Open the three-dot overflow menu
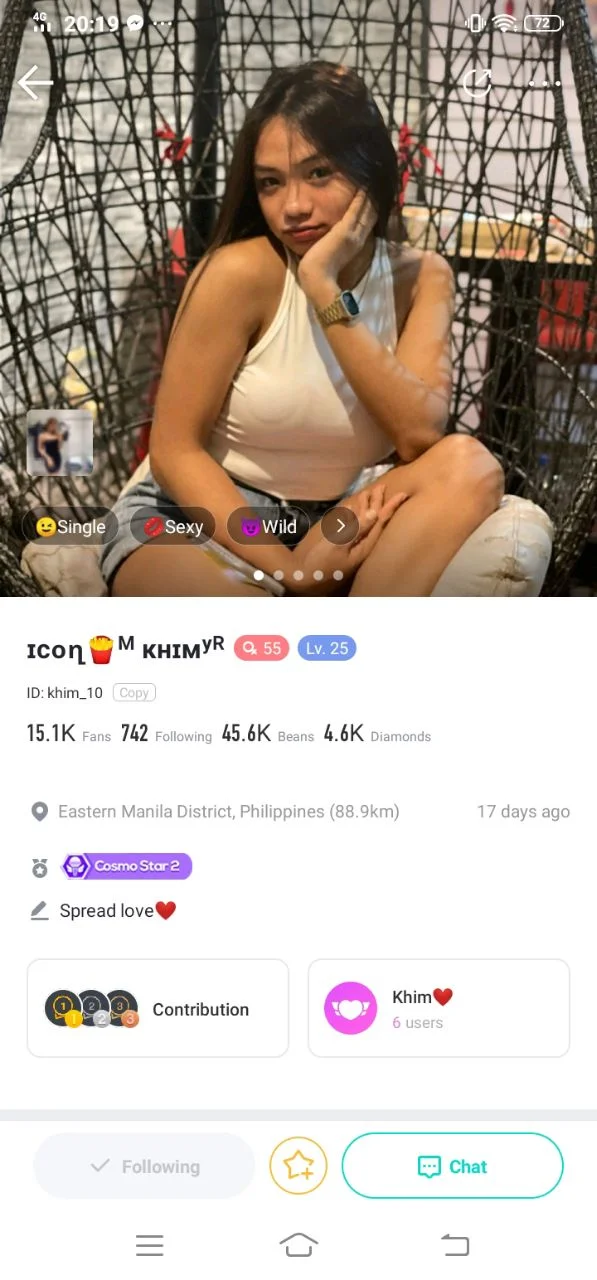597x1280 pixels. 545,83
